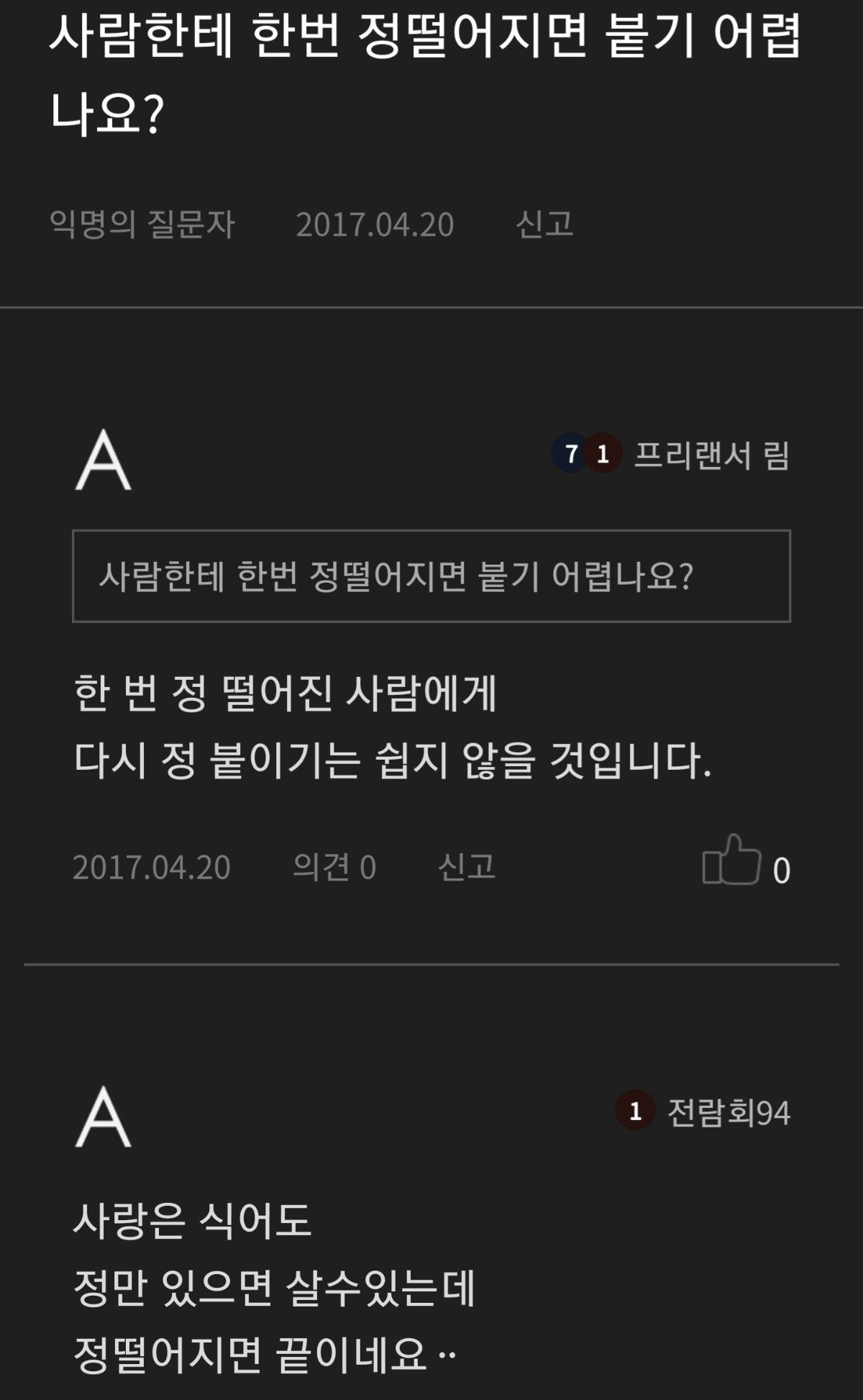Report the question via 신고 next to 익명의 질문자
The width and height of the screenshot is (863, 1400).
[x=544, y=224]
